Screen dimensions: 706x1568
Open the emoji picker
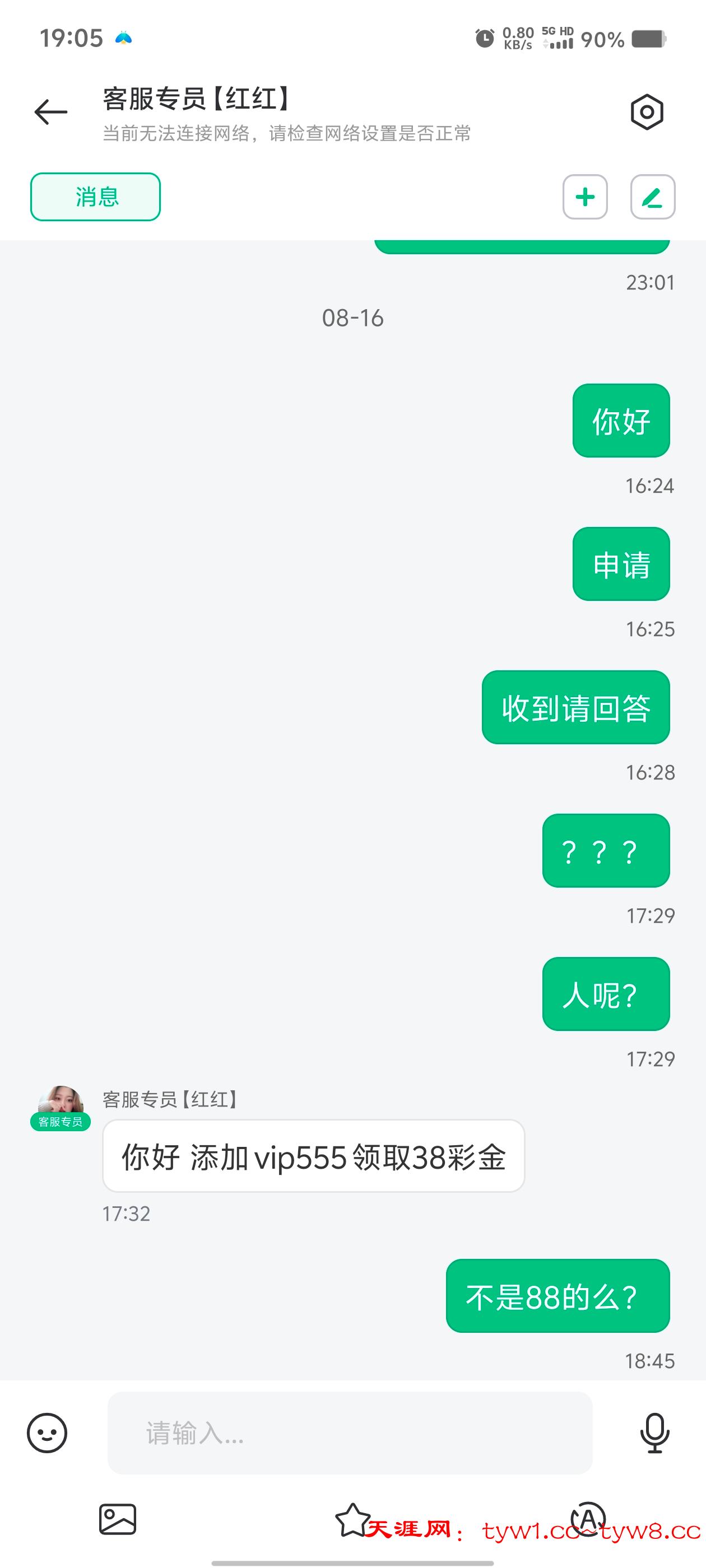pos(47,1433)
